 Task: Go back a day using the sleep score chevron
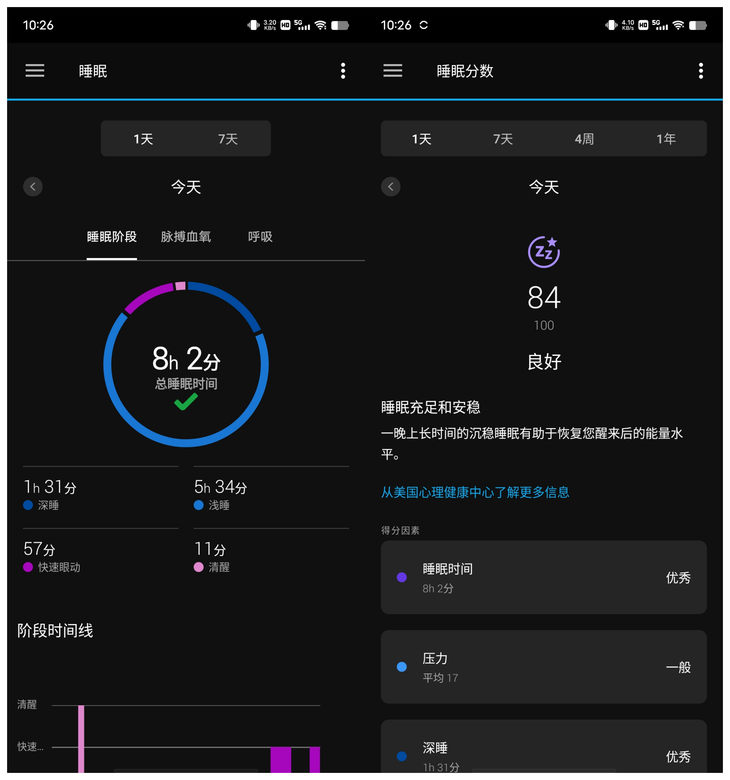(x=390, y=186)
